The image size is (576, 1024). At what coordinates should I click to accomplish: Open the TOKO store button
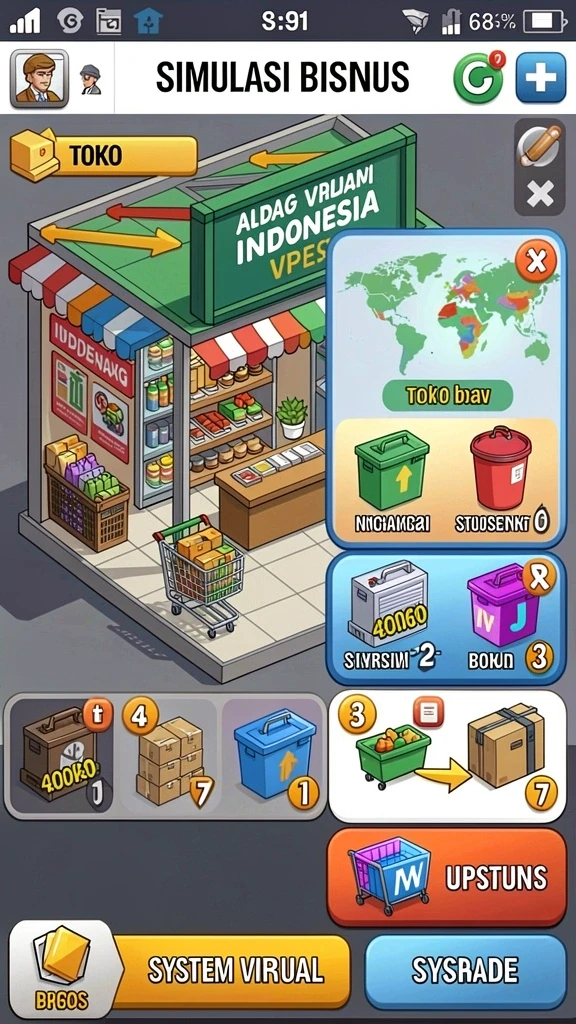103,155
